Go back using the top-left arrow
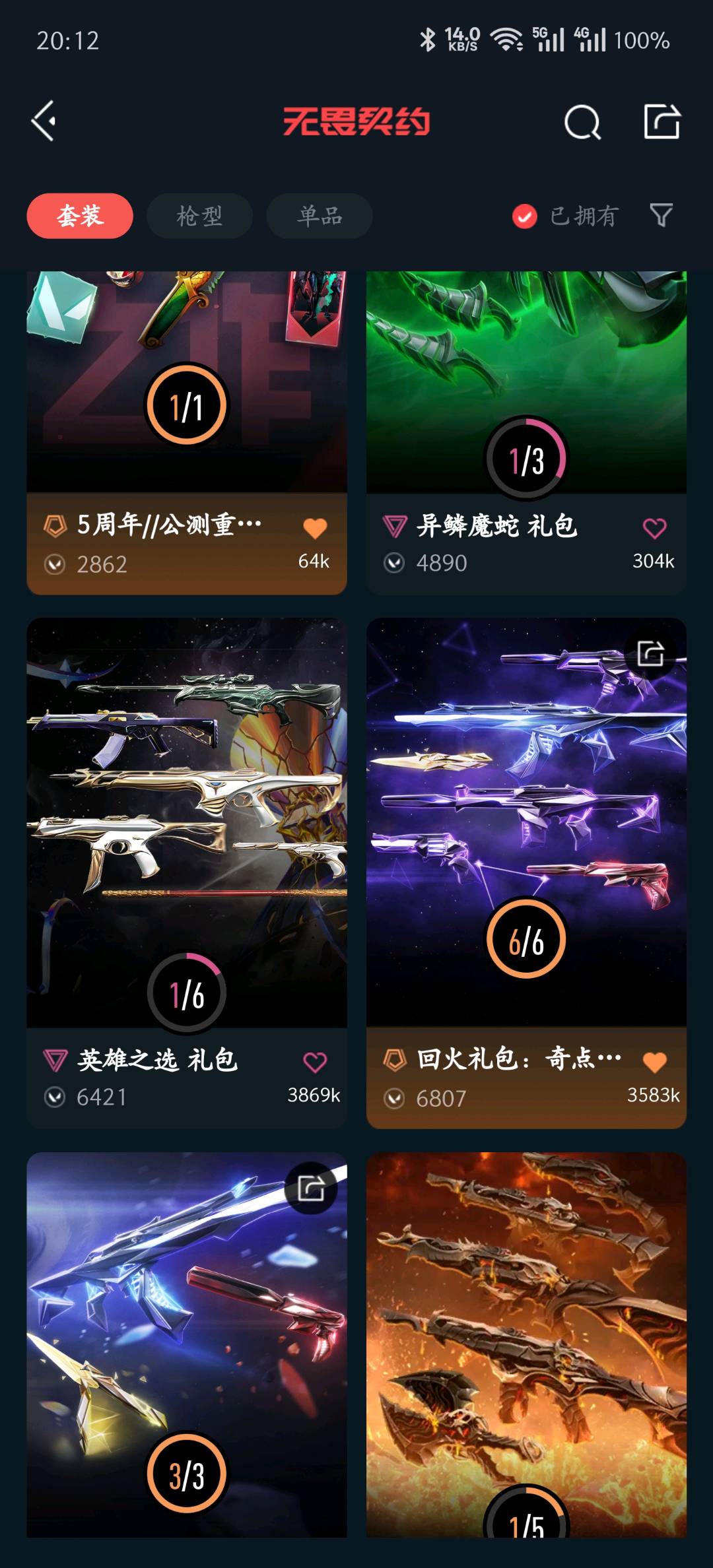The width and height of the screenshot is (713, 1568). point(44,121)
